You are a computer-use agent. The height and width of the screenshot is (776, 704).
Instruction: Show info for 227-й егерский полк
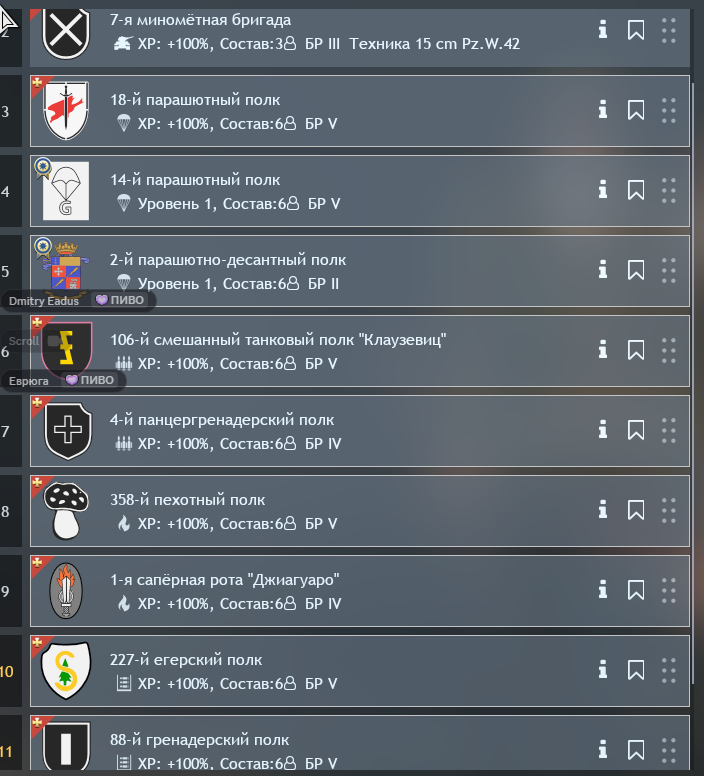(x=603, y=670)
